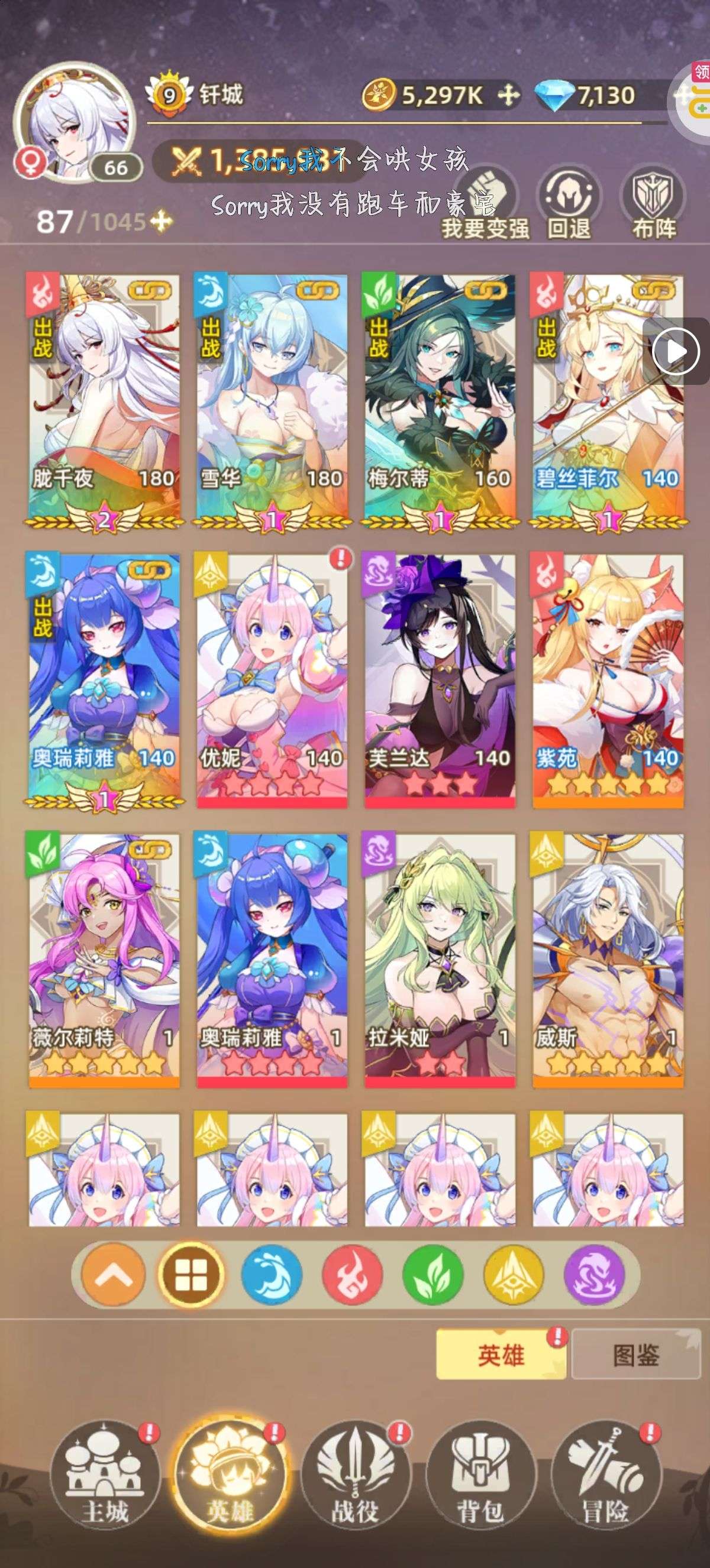Open the 主城 main city tab
The image size is (710, 1568).
click(105, 1476)
